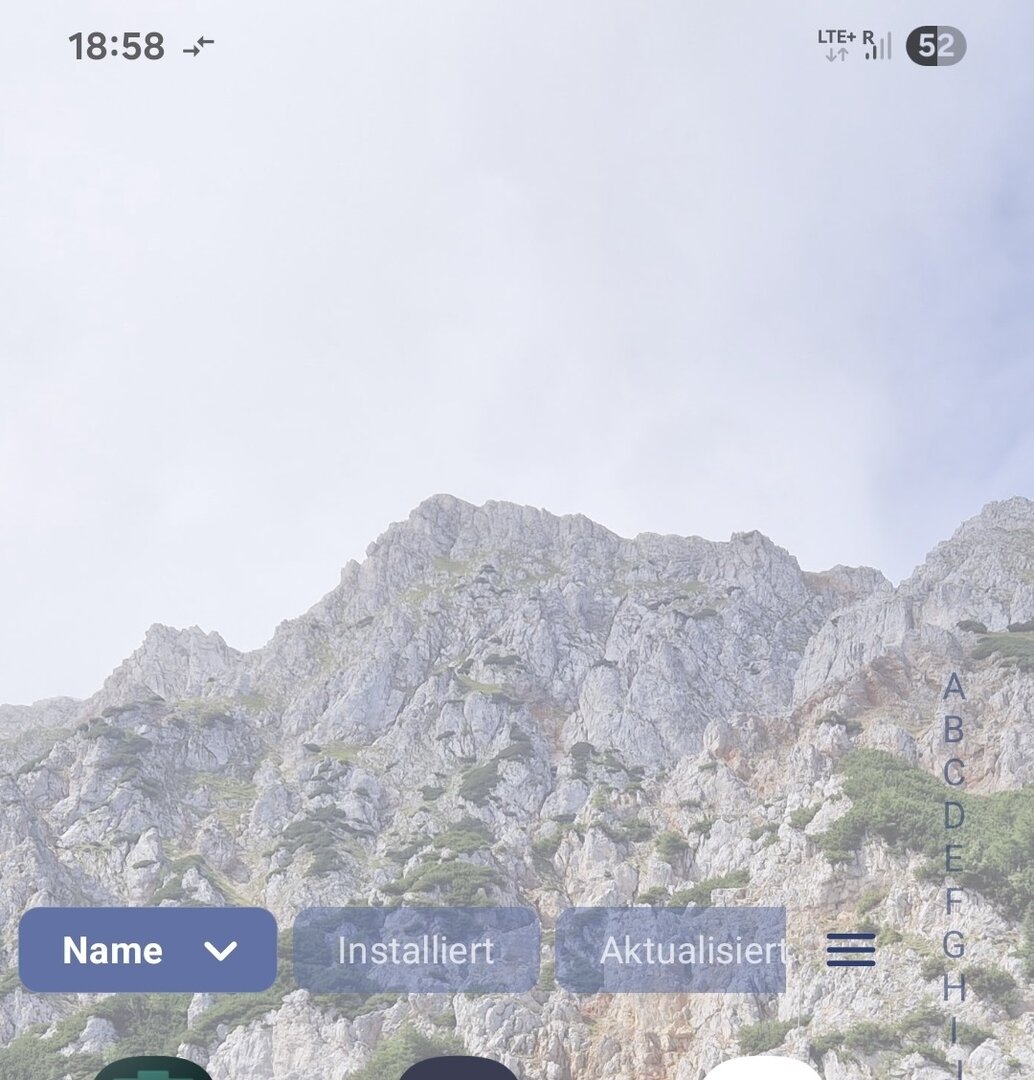Sort apps by Installiert
The width and height of the screenshot is (1034, 1080).
[x=416, y=950]
